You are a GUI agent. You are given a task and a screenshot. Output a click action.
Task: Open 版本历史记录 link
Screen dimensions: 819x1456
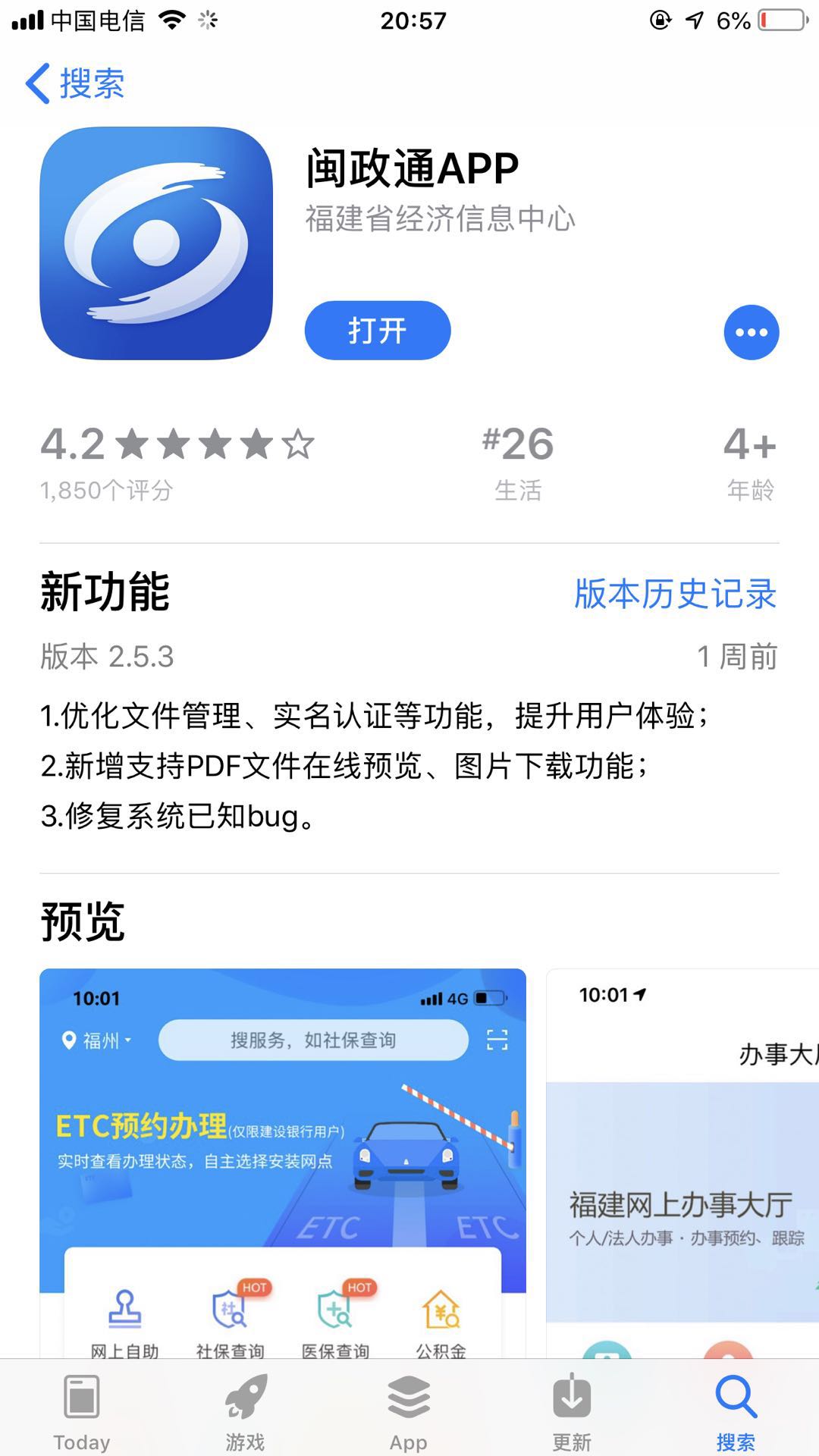coord(675,594)
